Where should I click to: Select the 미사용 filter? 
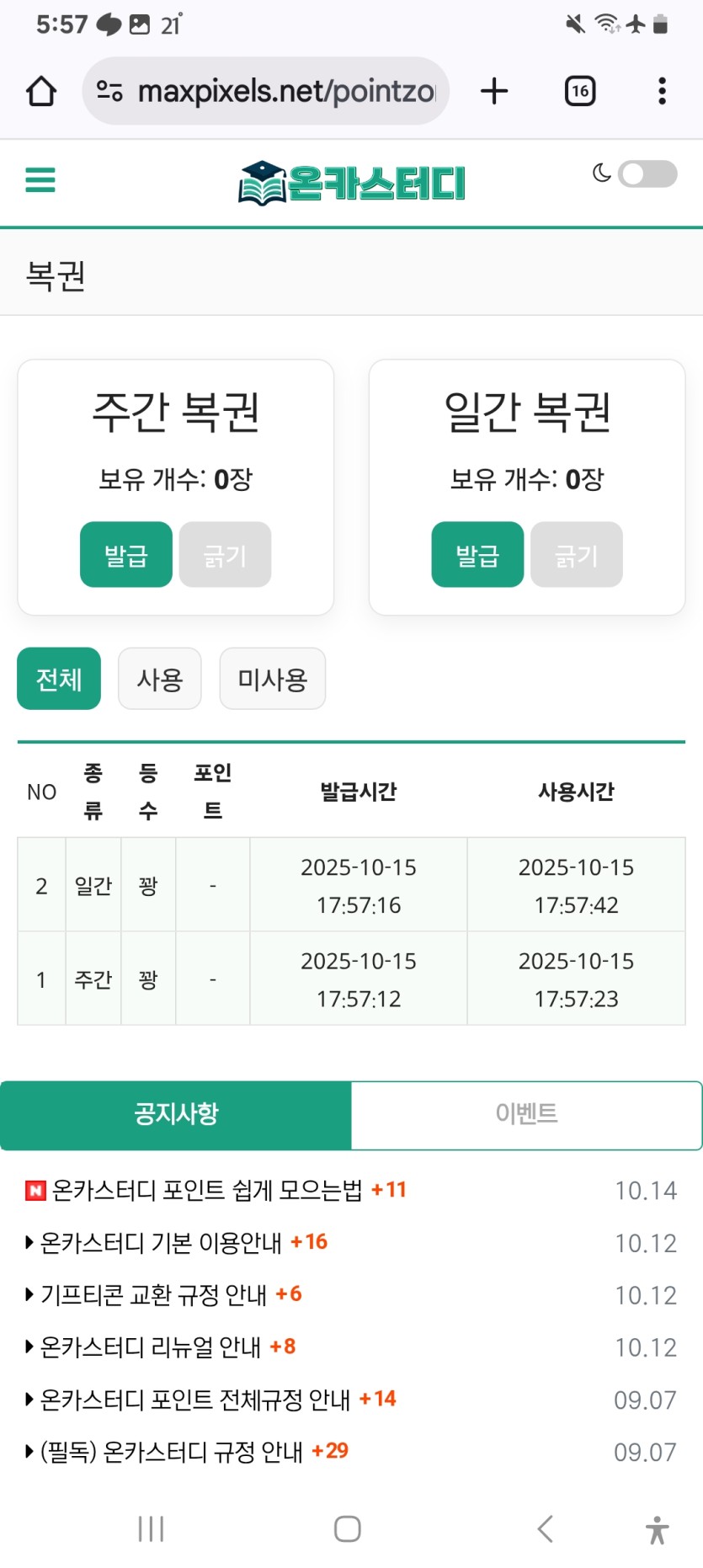click(272, 679)
